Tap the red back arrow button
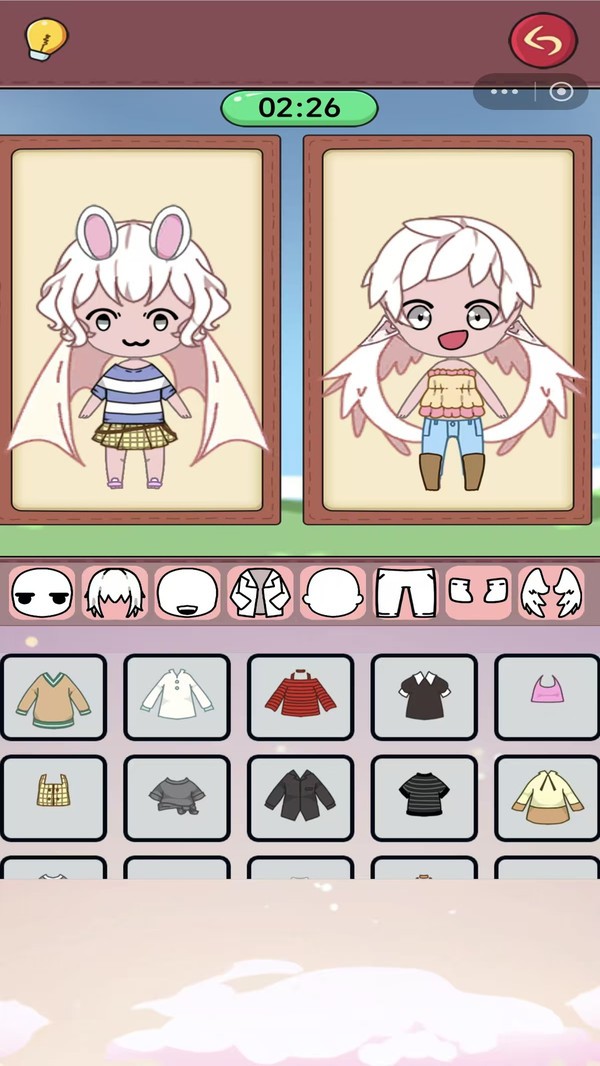Image resolution: width=600 pixels, height=1066 pixels. tap(543, 40)
